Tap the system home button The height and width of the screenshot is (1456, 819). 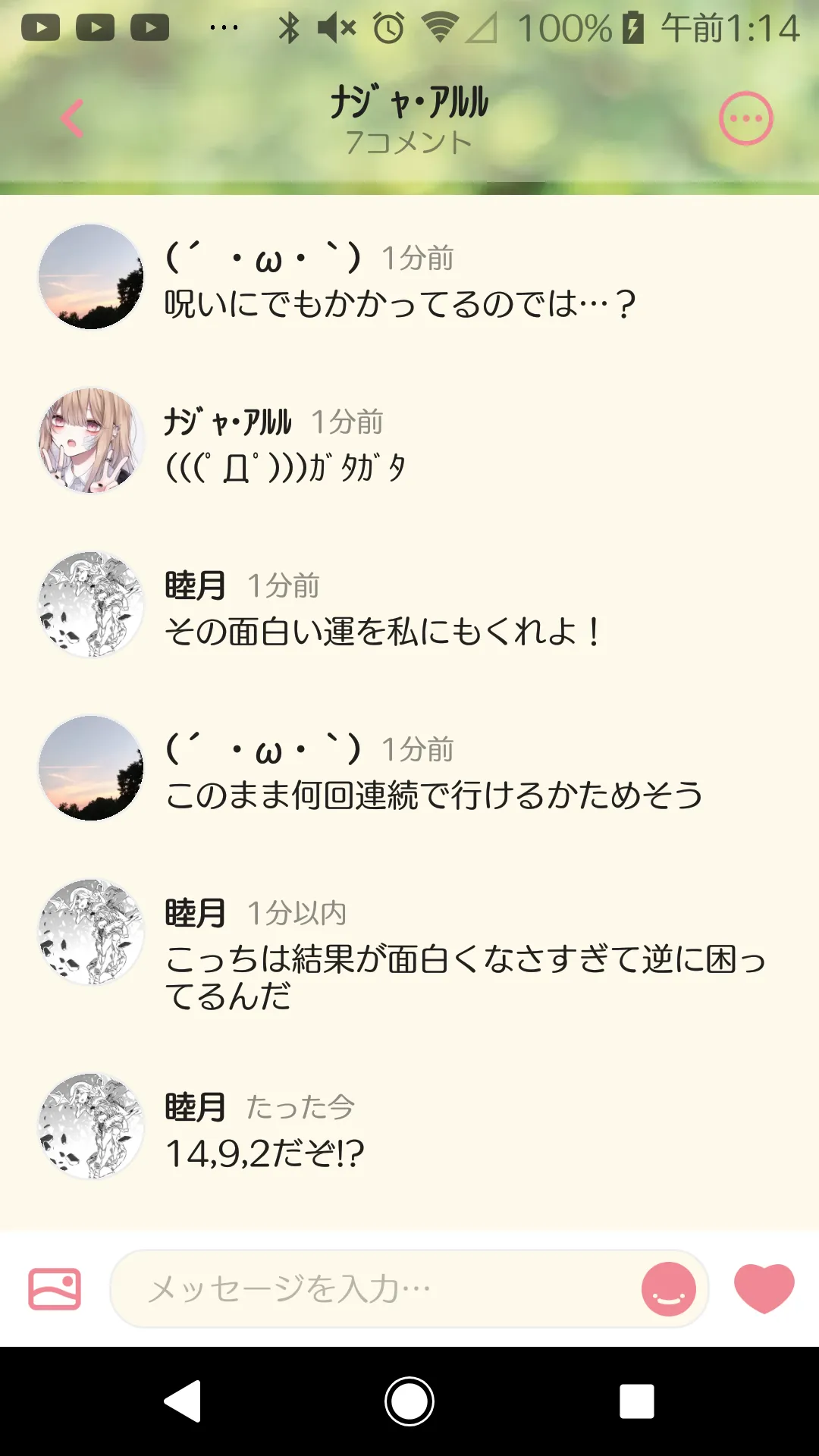tap(409, 1401)
